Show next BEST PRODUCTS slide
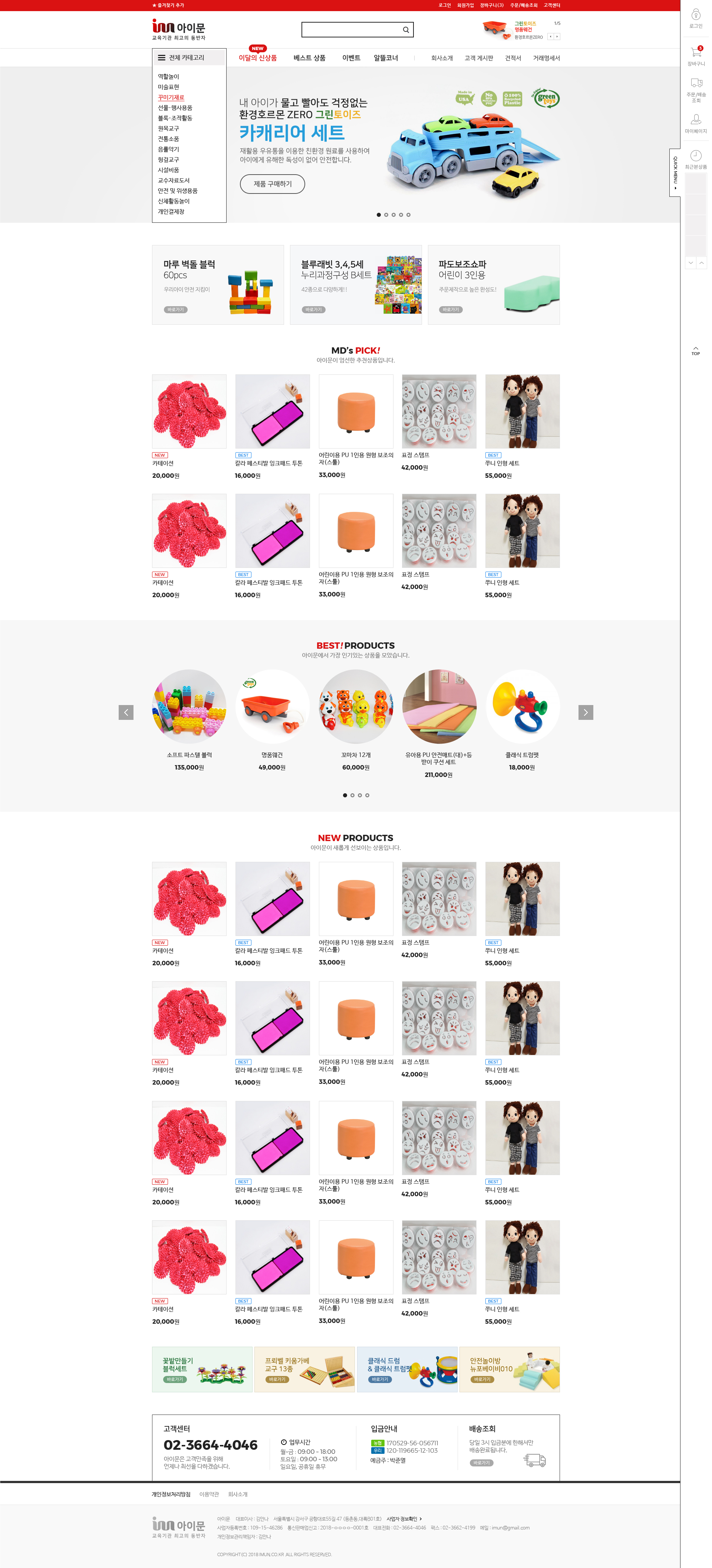 click(585, 712)
